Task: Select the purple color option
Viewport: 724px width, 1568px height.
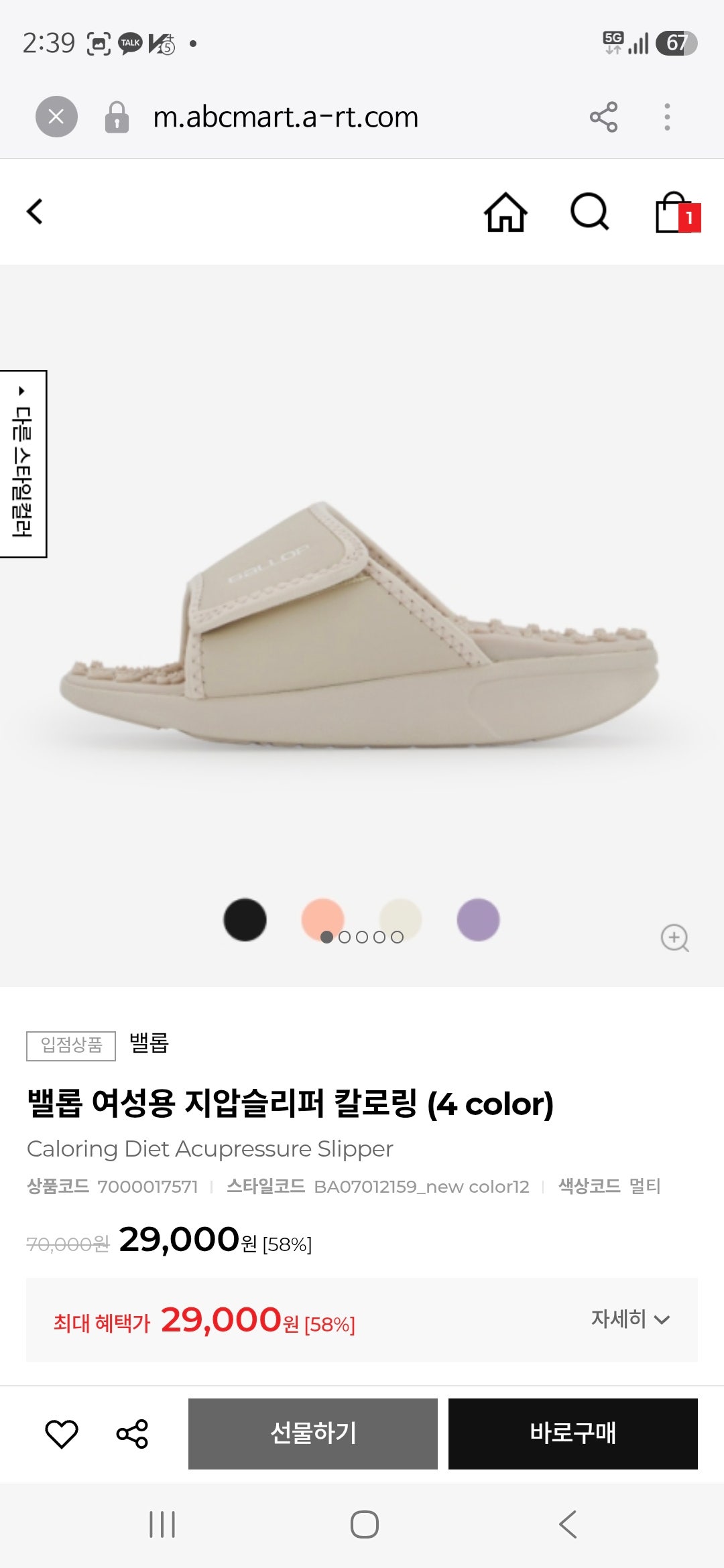Action: coord(478,919)
